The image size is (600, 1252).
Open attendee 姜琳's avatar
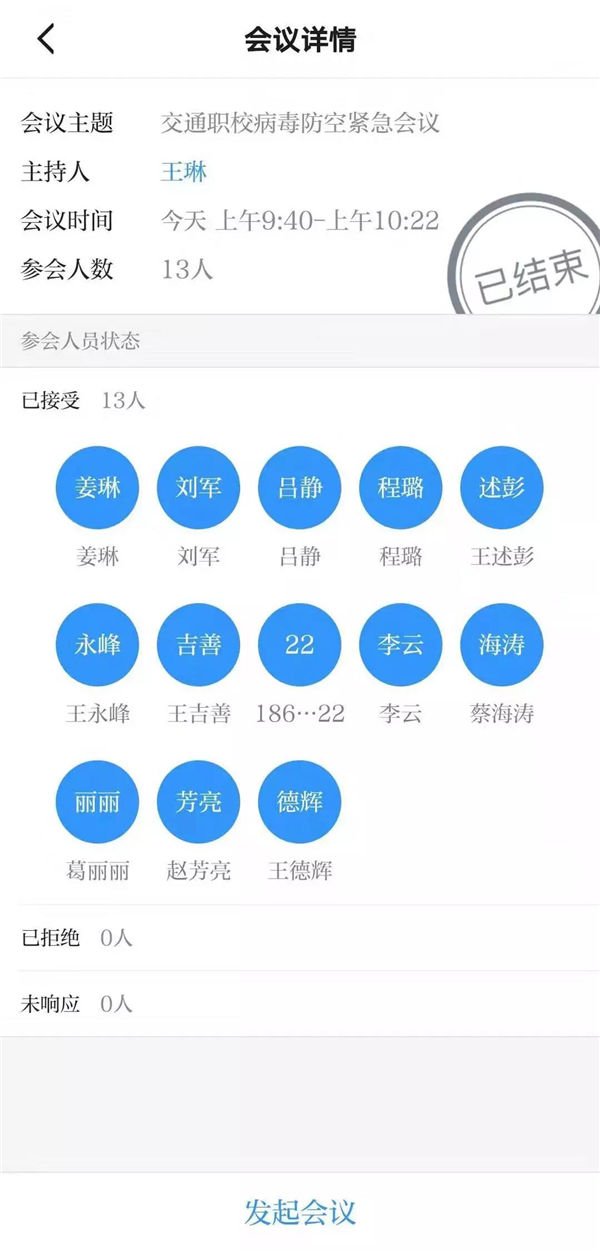click(x=98, y=487)
